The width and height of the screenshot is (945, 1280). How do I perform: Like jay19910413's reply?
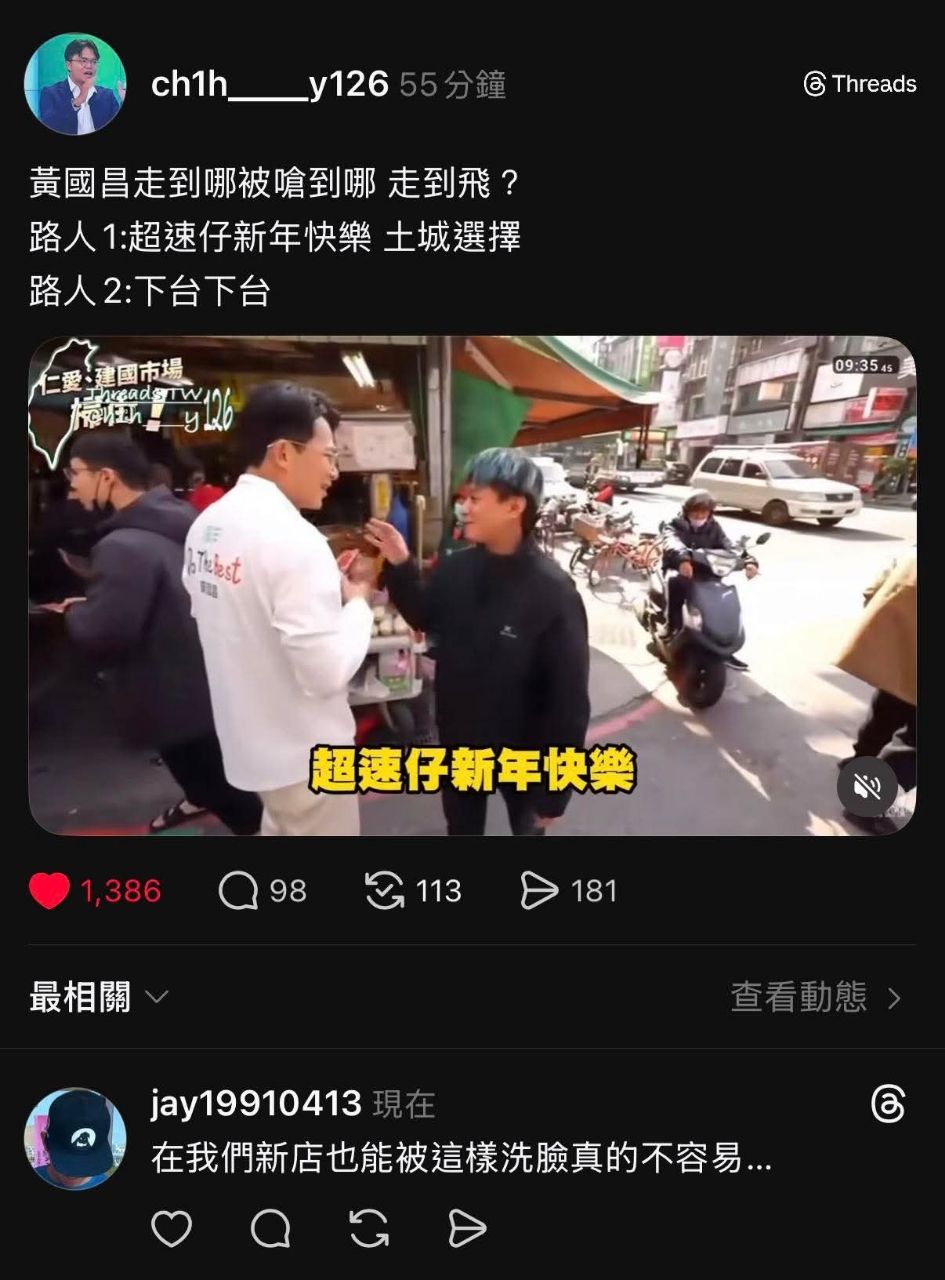pos(171,1228)
